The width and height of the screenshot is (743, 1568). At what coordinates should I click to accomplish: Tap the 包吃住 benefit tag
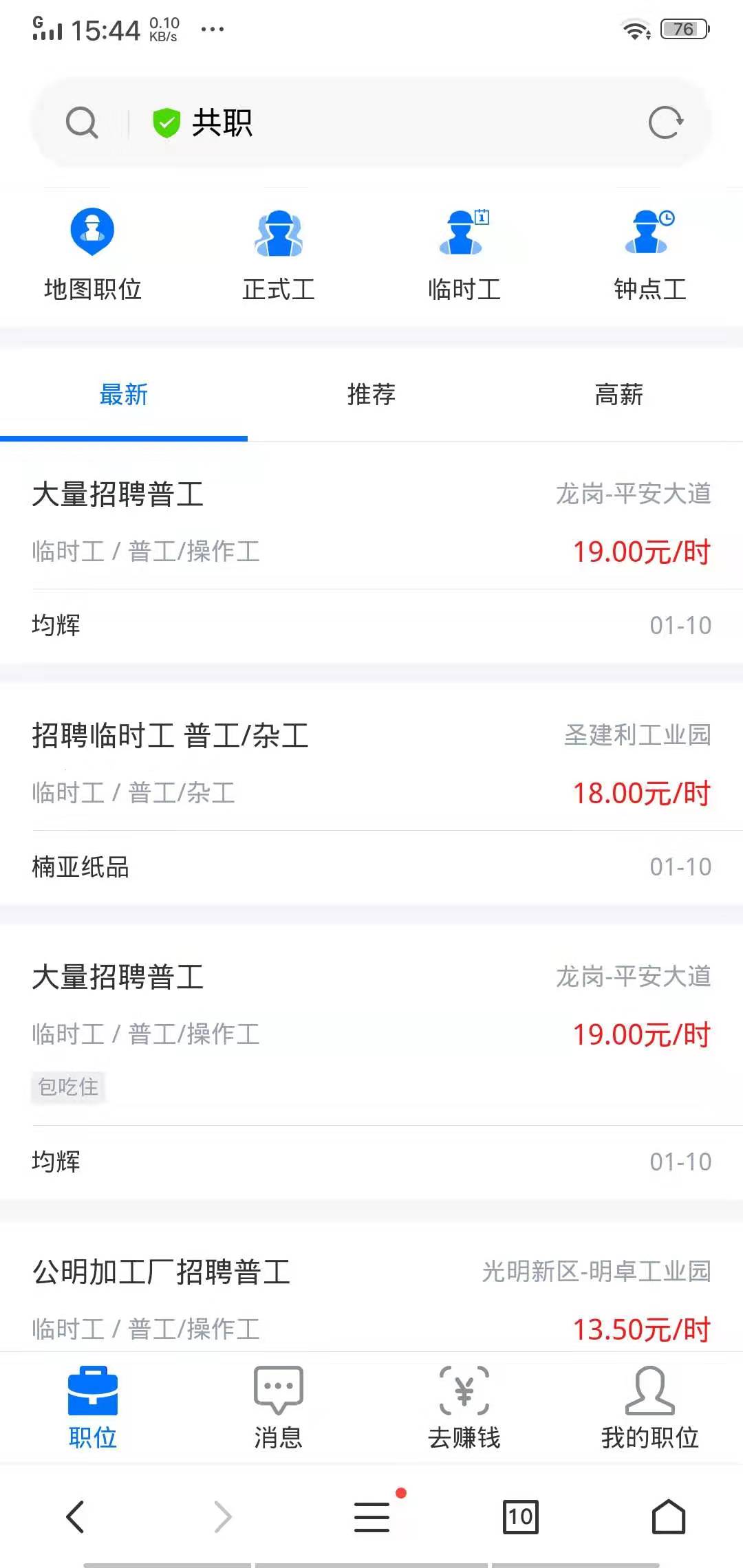[x=67, y=1086]
